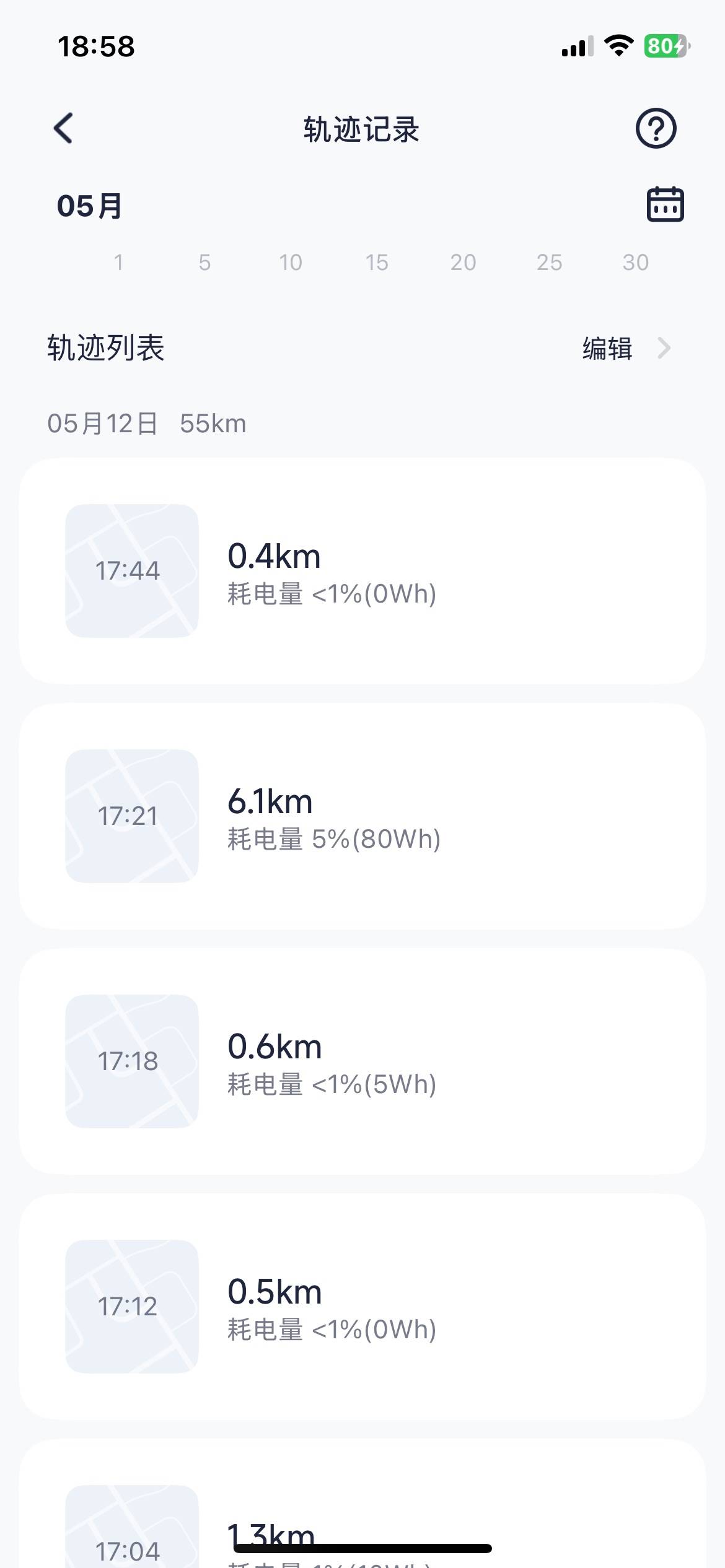Go back from the 轨迹记录 page
725x1568 pixels.
(63, 128)
